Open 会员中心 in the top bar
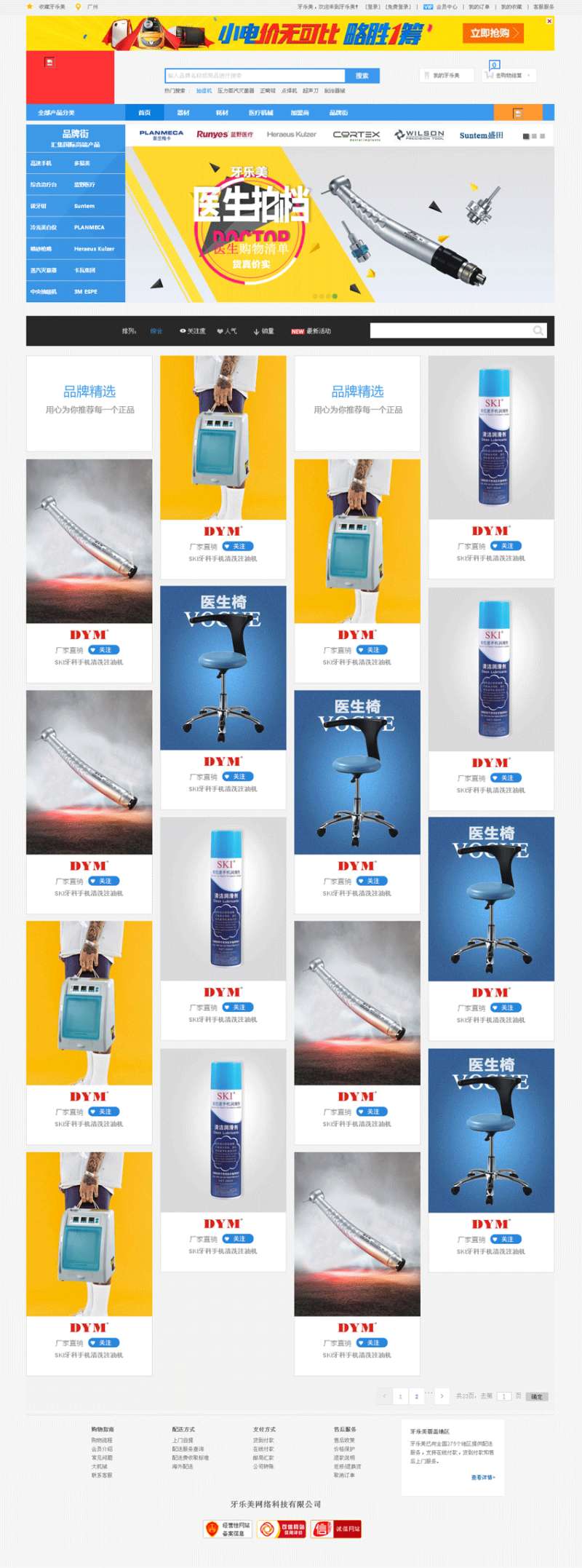Screen dimensions: 582x1568 point(446,7)
